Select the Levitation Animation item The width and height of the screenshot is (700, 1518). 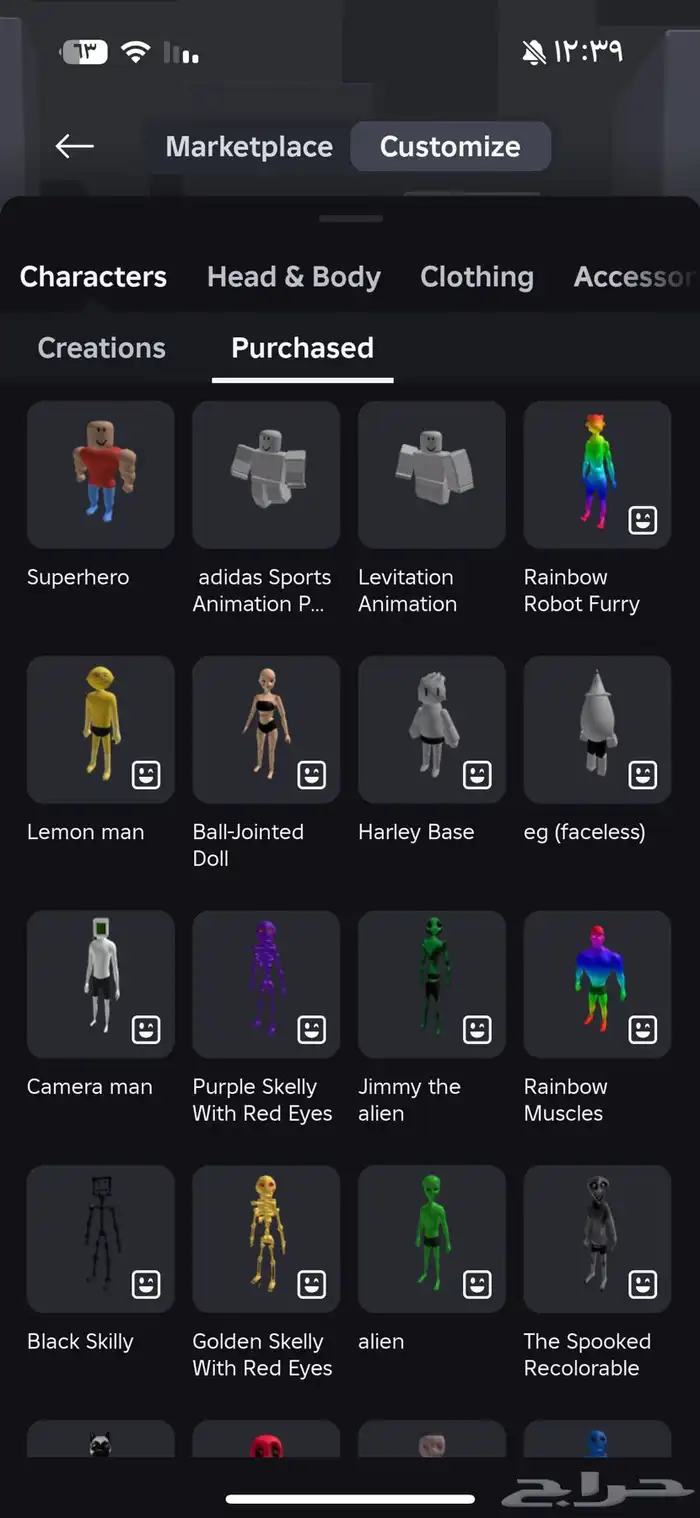tap(432, 475)
